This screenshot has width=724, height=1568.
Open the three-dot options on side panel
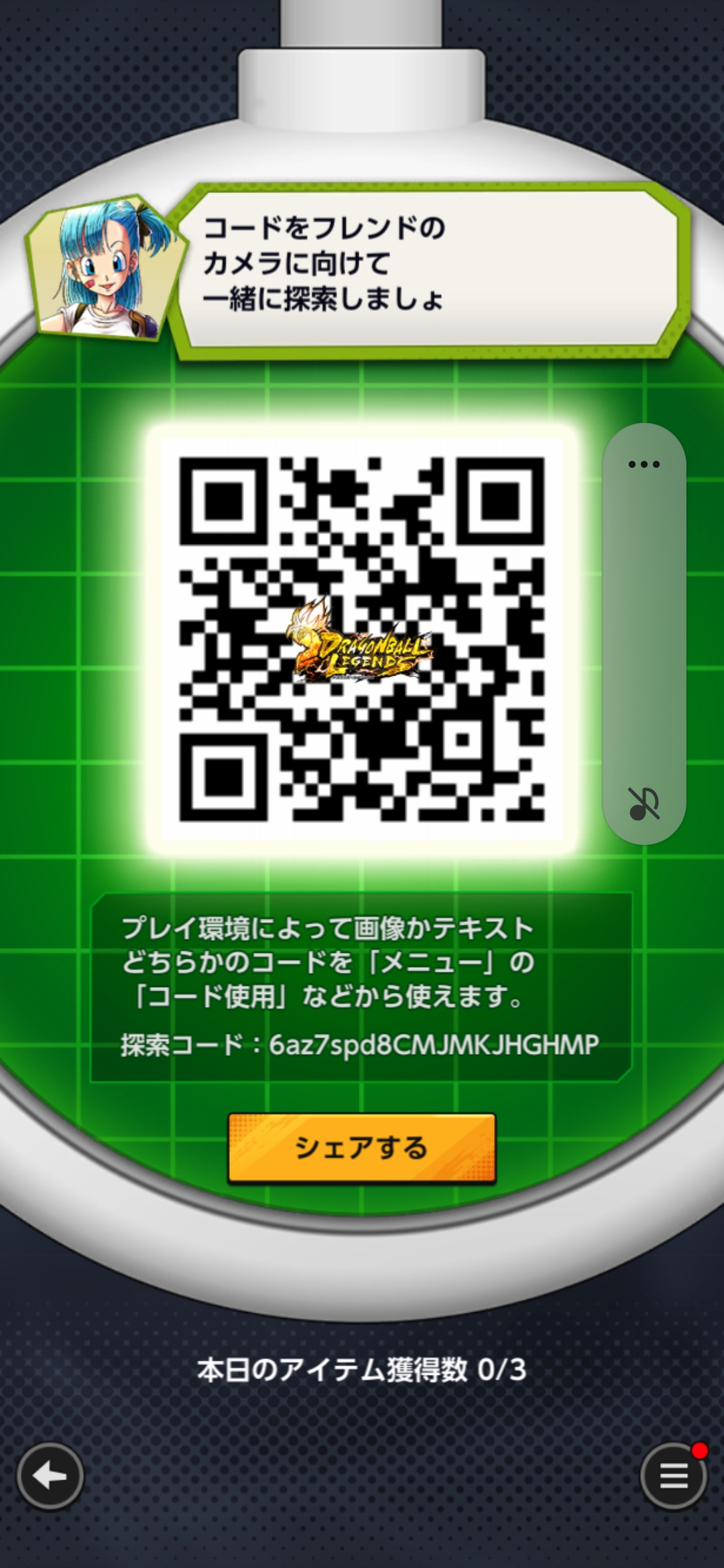click(644, 464)
